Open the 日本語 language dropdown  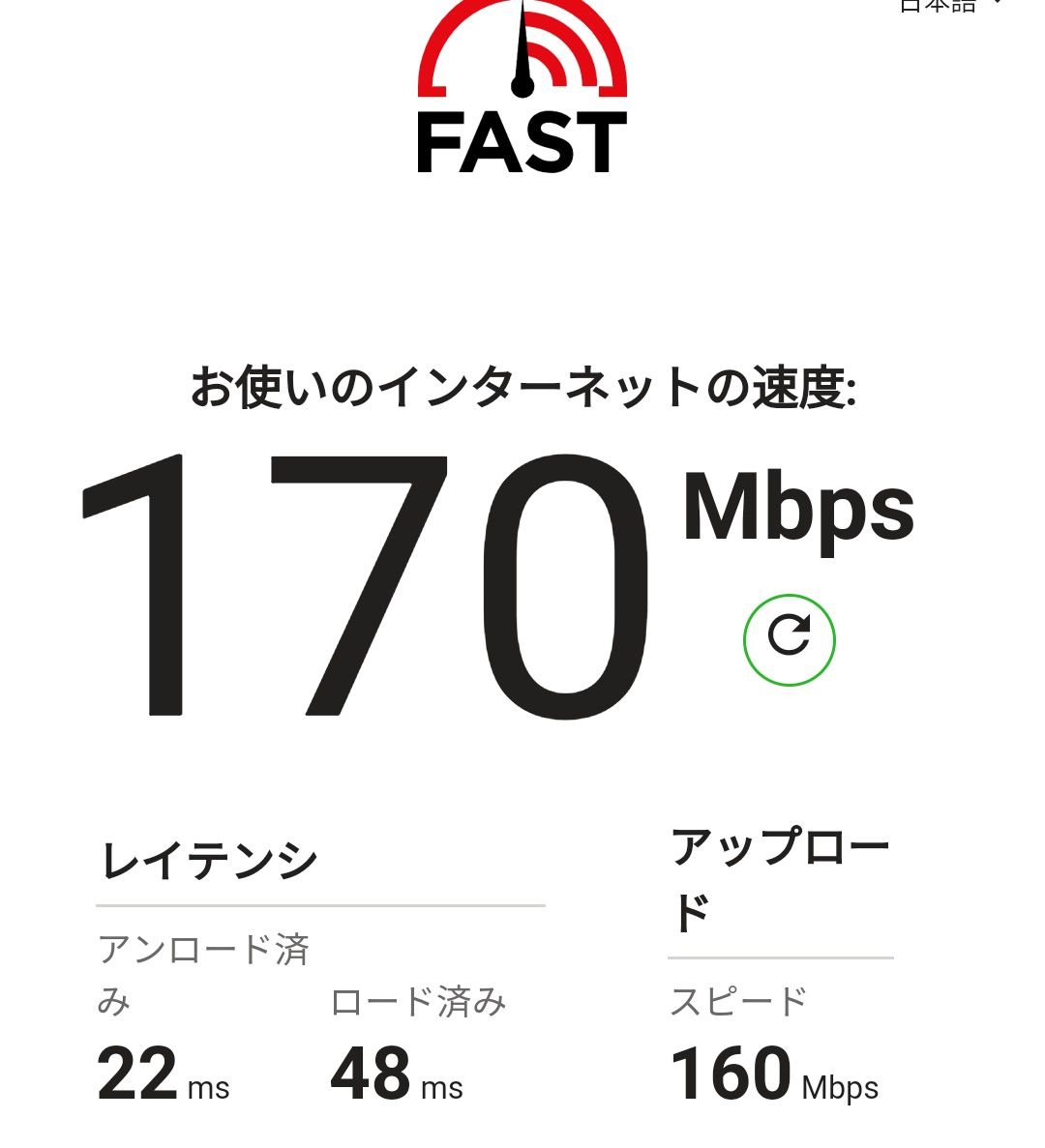(948, 6)
